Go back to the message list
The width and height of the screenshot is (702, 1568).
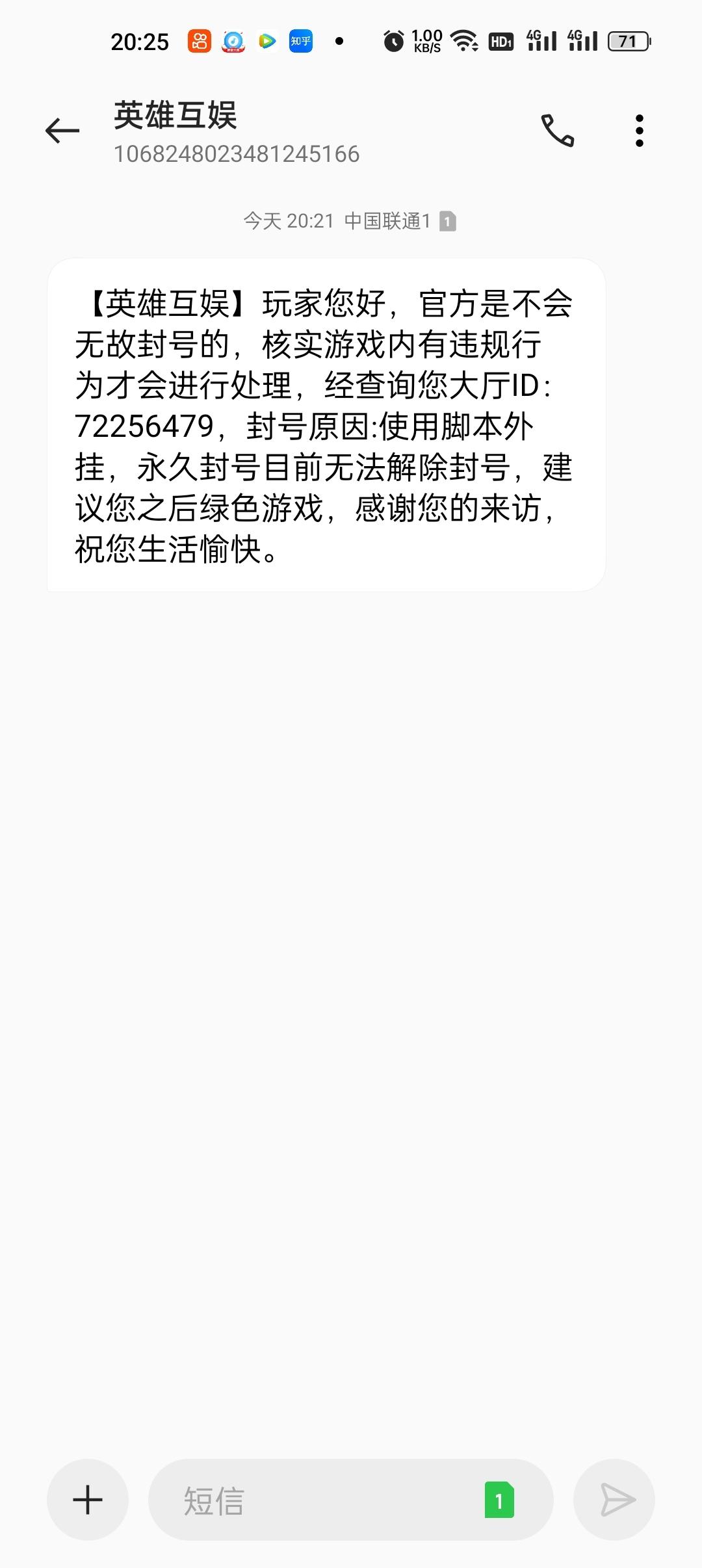point(62,131)
